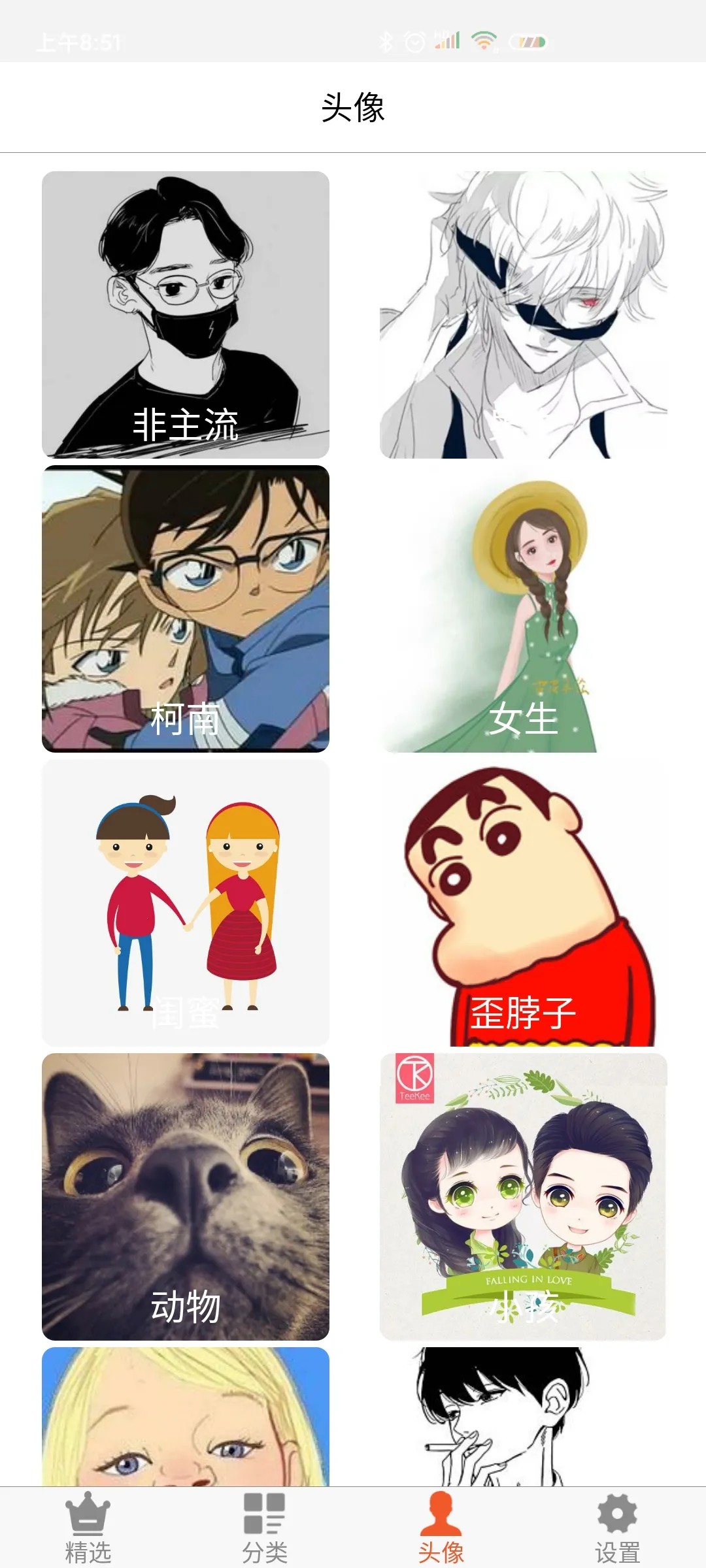Open the 歪脖子 avatar category
The image size is (706, 1568).
(523, 903)
